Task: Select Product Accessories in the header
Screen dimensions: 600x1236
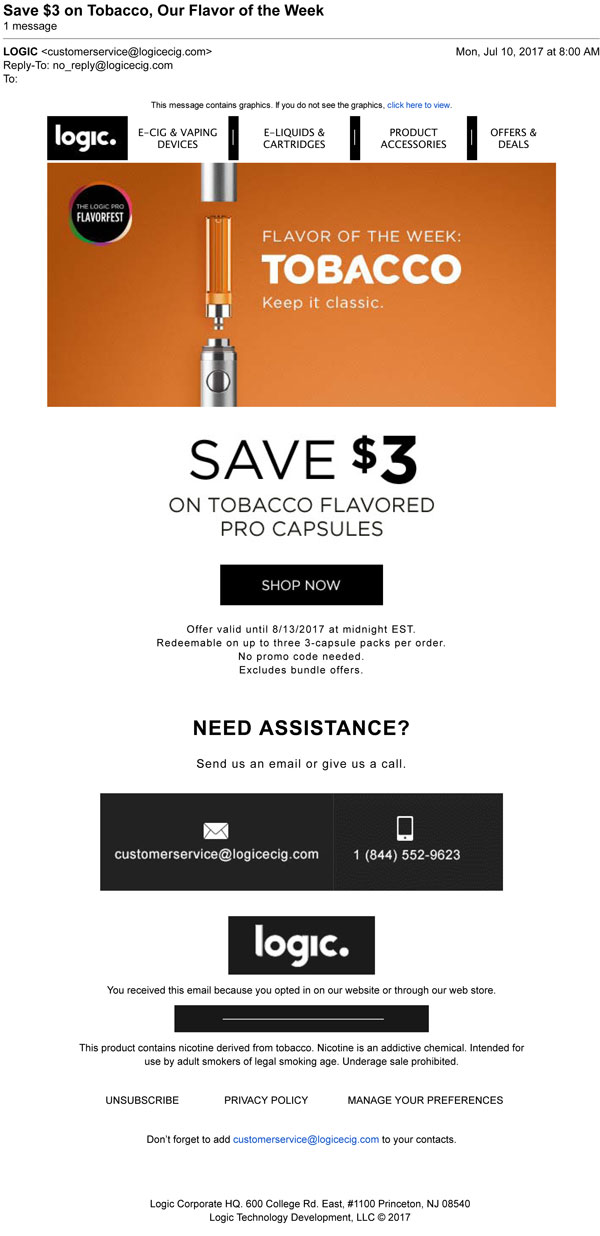Action: click(x=413, y=138)
